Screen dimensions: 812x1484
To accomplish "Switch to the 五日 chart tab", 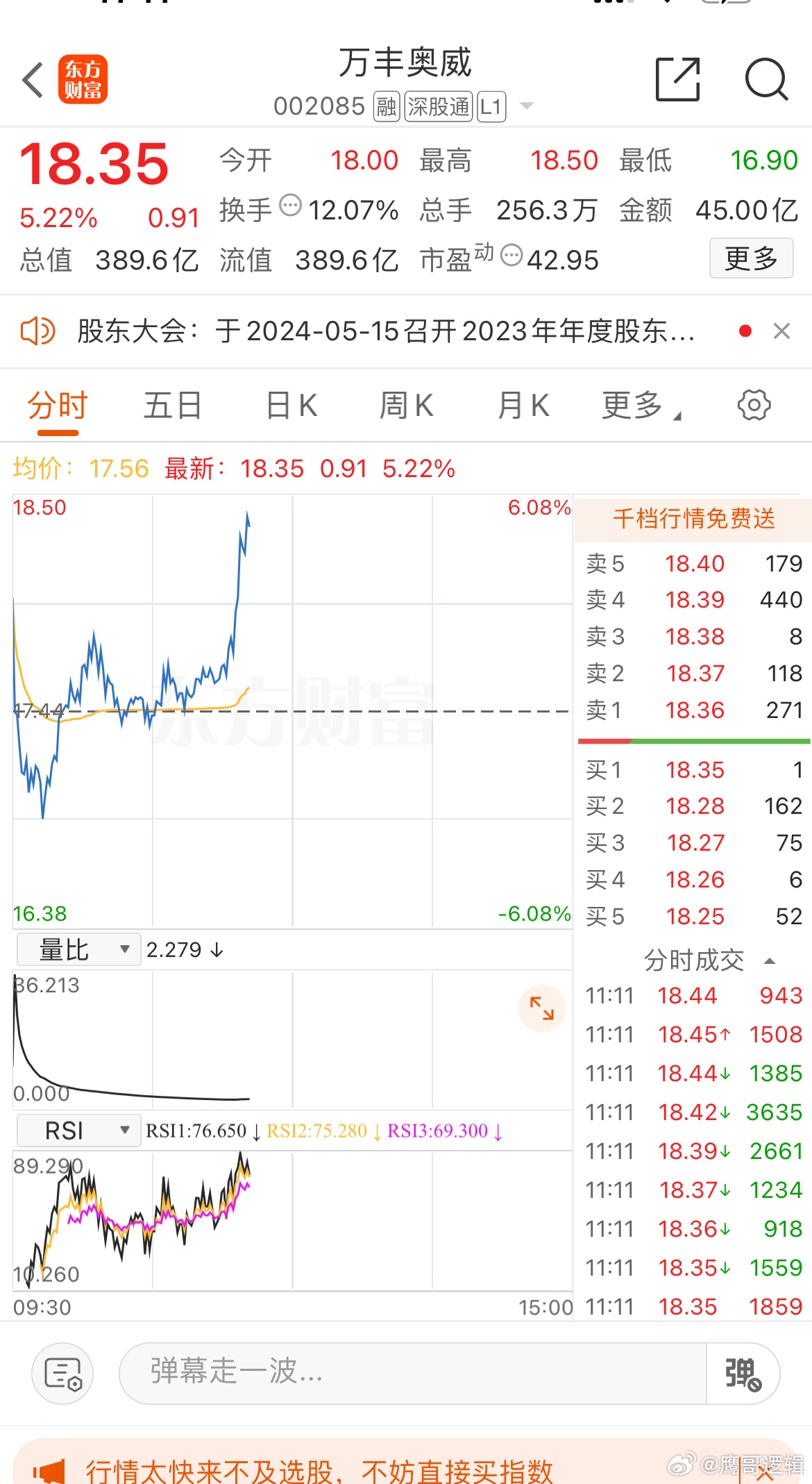I will (x=172, y=405).
